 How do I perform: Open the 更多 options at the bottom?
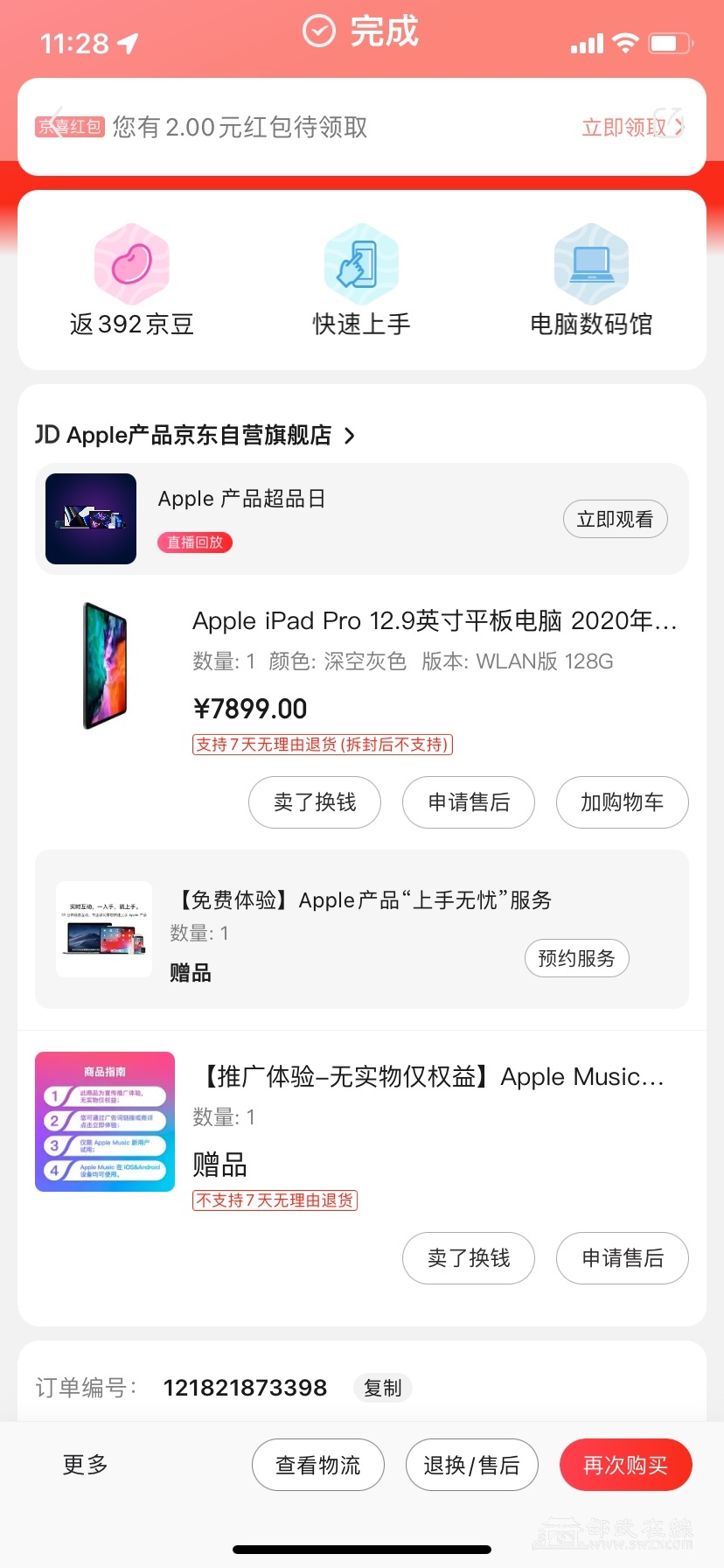pos(85,1465)
